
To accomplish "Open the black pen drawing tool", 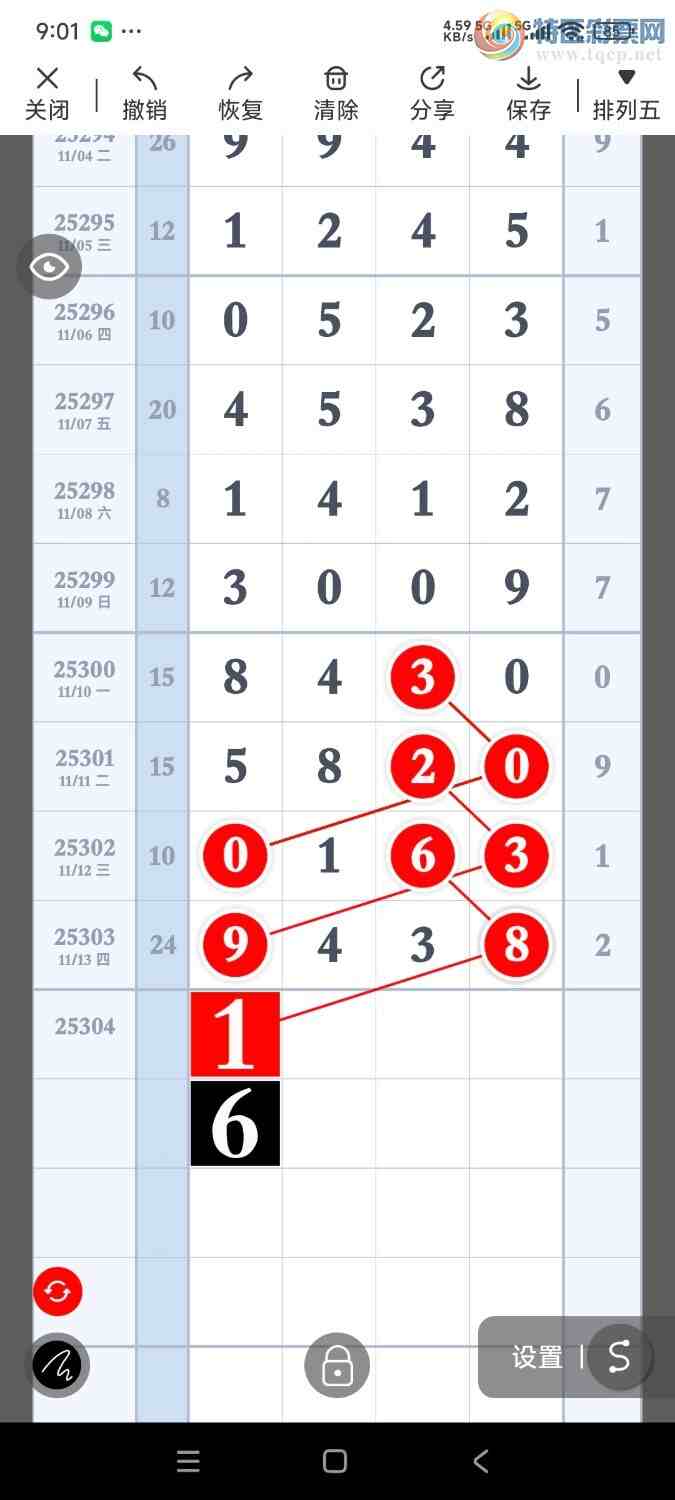I will 57,1364.
